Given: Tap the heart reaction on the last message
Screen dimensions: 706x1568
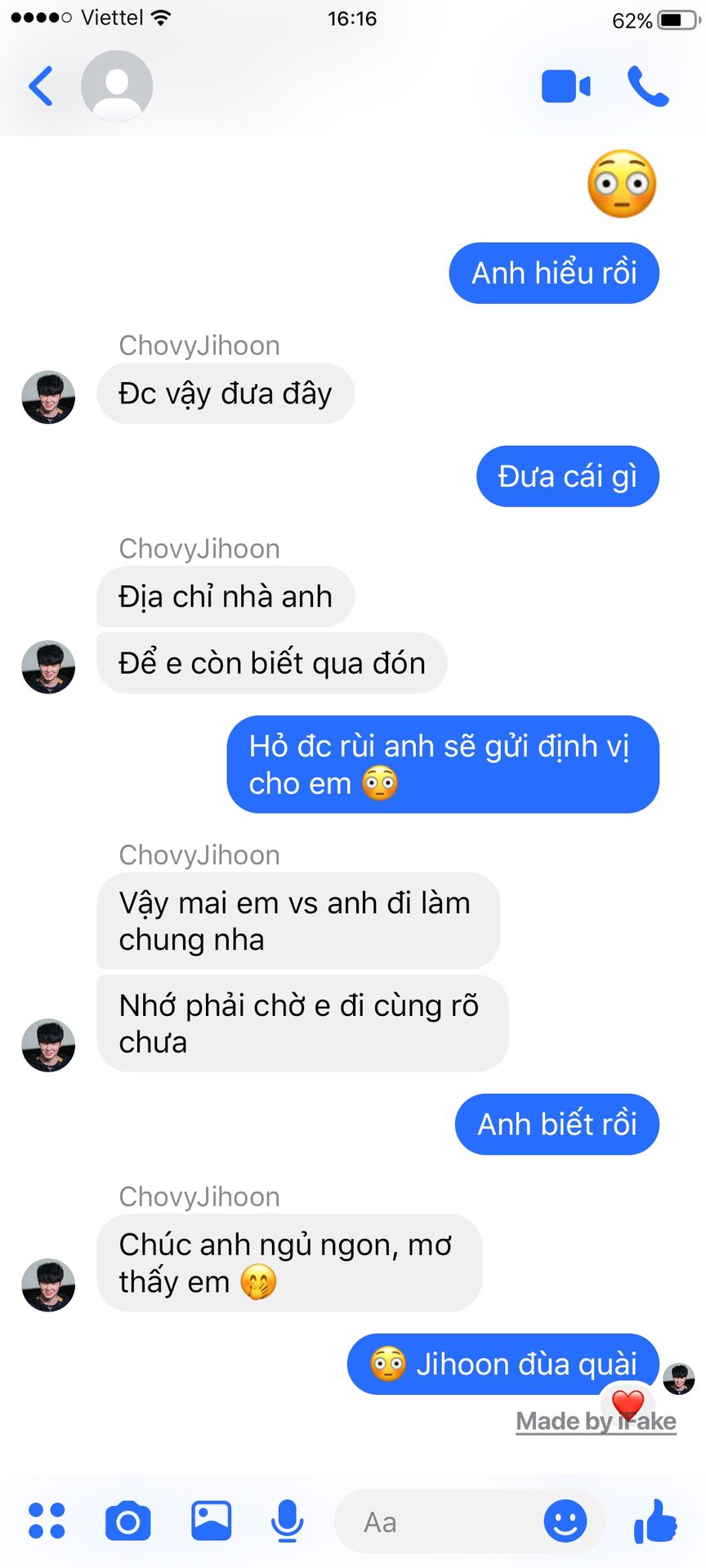Looking at the screenshot, I should click(x=628, y=1404).
